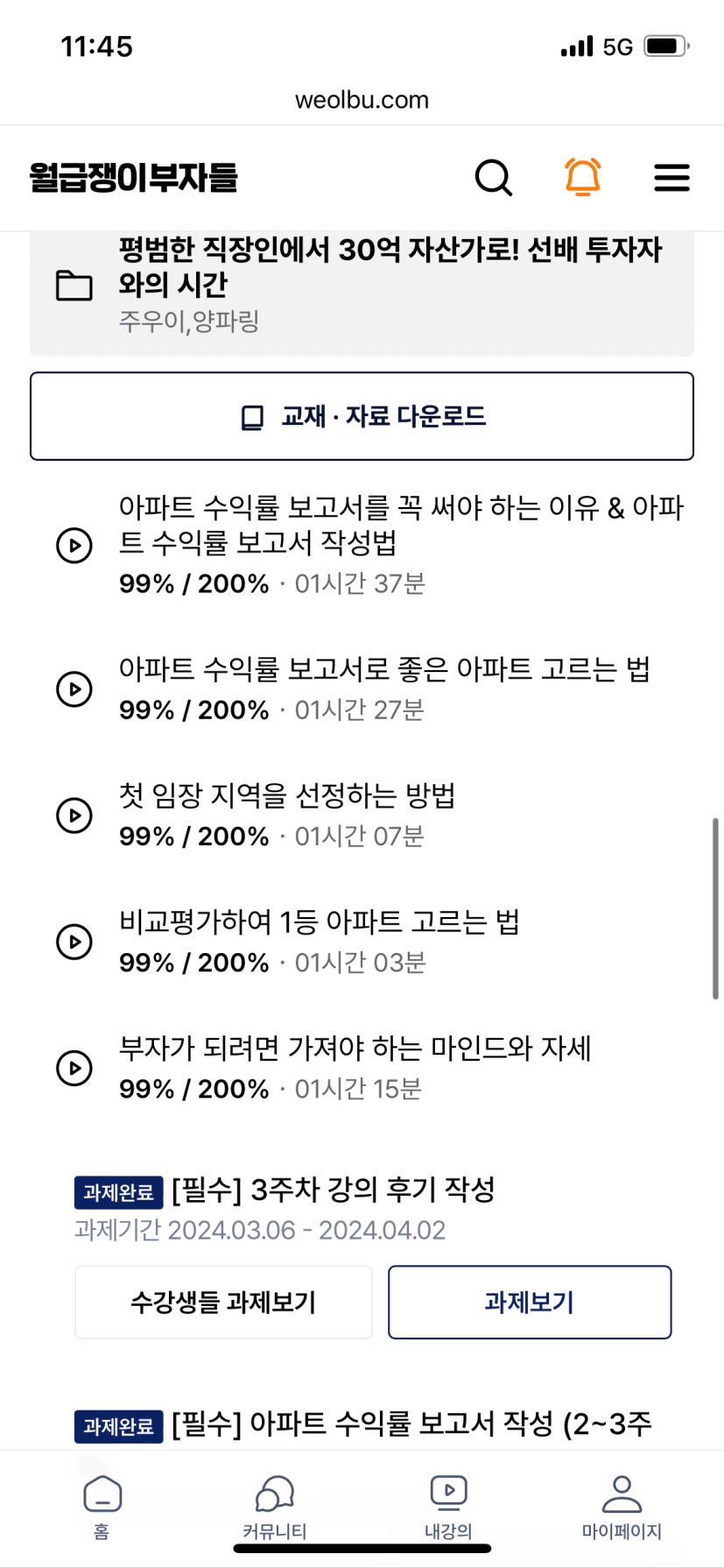This screenshot has width=724, height=1568.
Task: Switch to the 홈 tab
Action: pyautogui.click(x=102, y=1507)
